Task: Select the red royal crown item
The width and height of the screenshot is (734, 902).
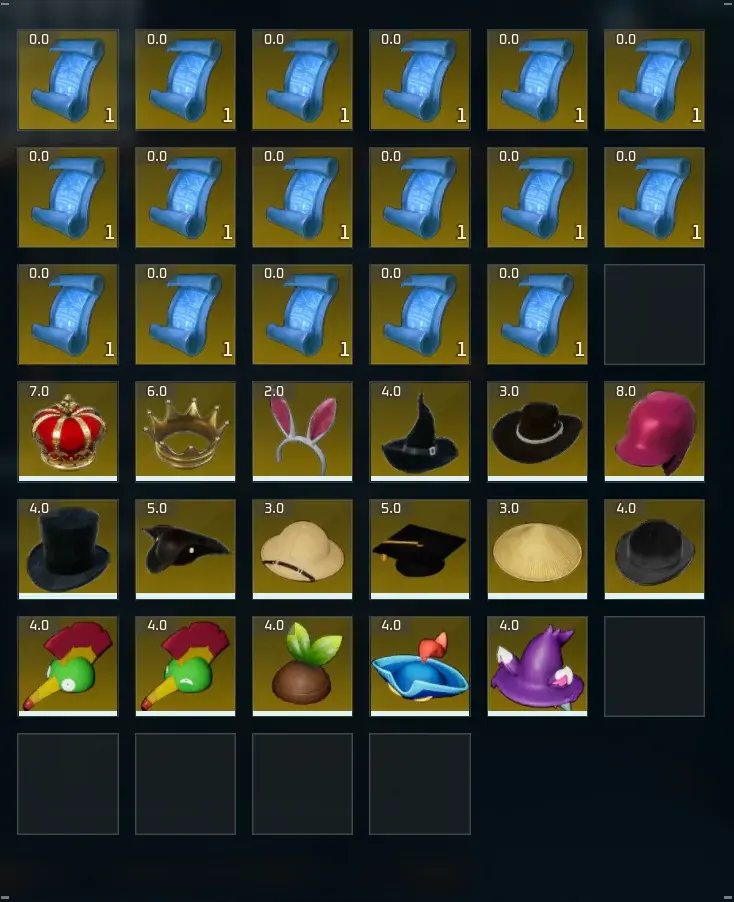Action: click(68, 431)
